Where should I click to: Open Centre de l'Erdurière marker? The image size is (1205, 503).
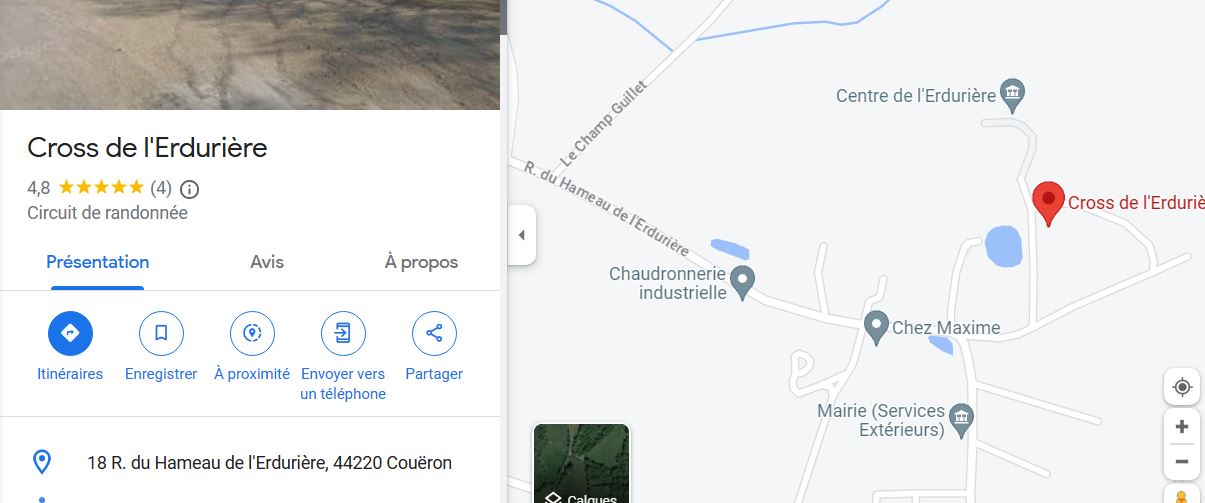1012,94
